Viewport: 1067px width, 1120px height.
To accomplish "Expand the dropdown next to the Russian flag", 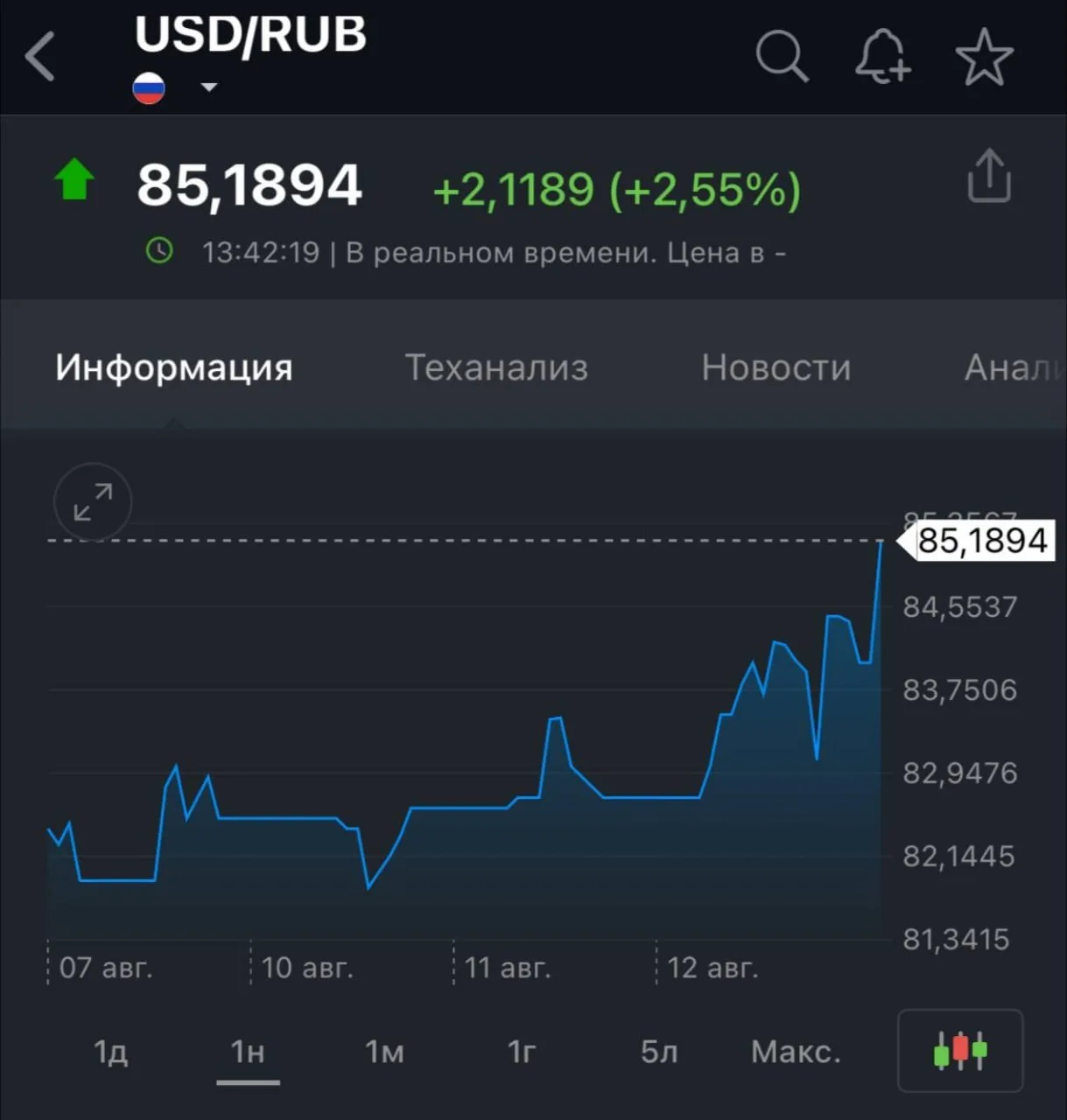I will 208,87.
